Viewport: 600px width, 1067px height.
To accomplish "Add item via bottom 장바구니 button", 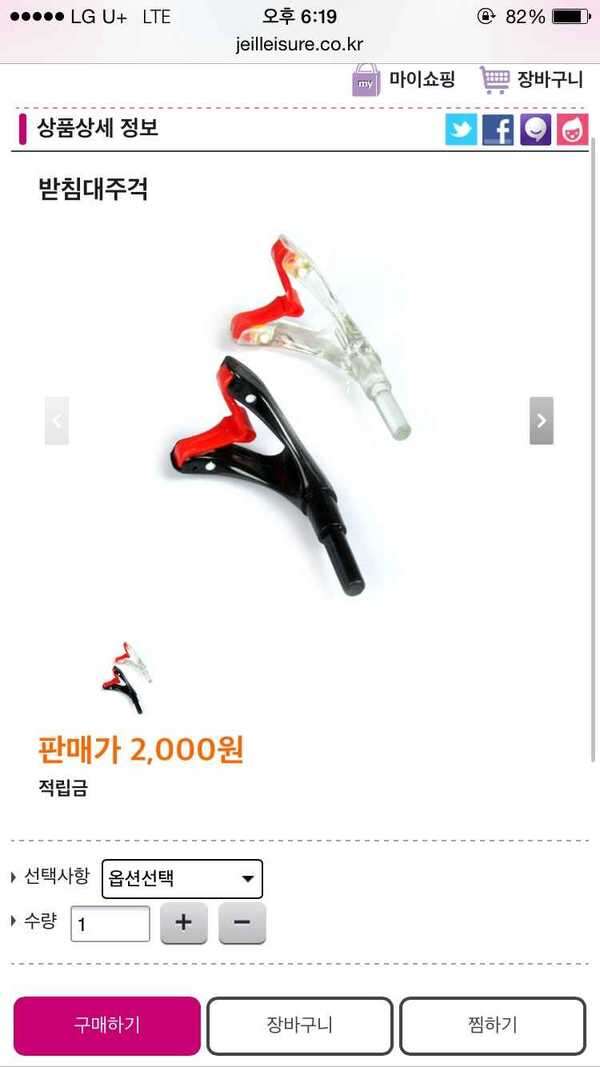I will (299, 1025).
